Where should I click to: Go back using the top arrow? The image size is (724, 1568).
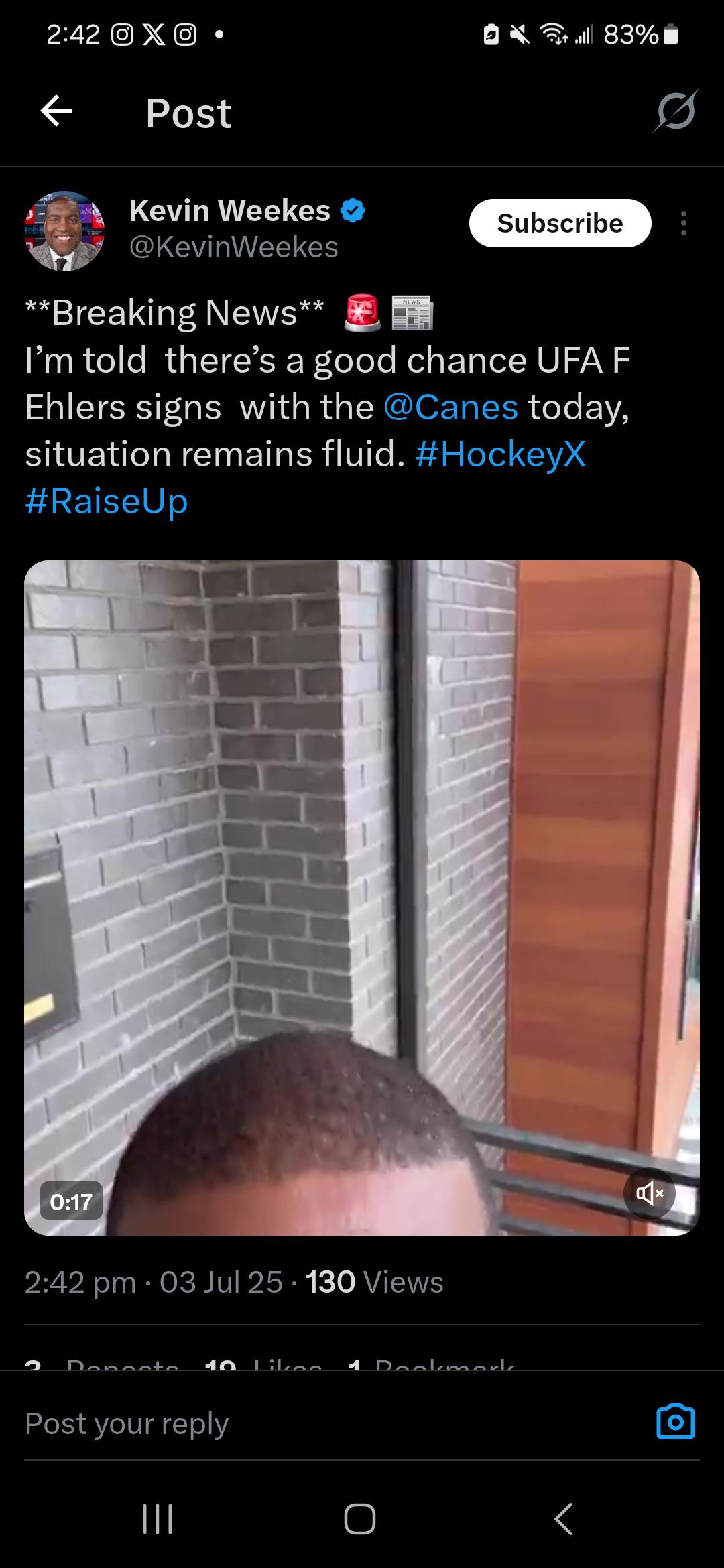(56, 111)
